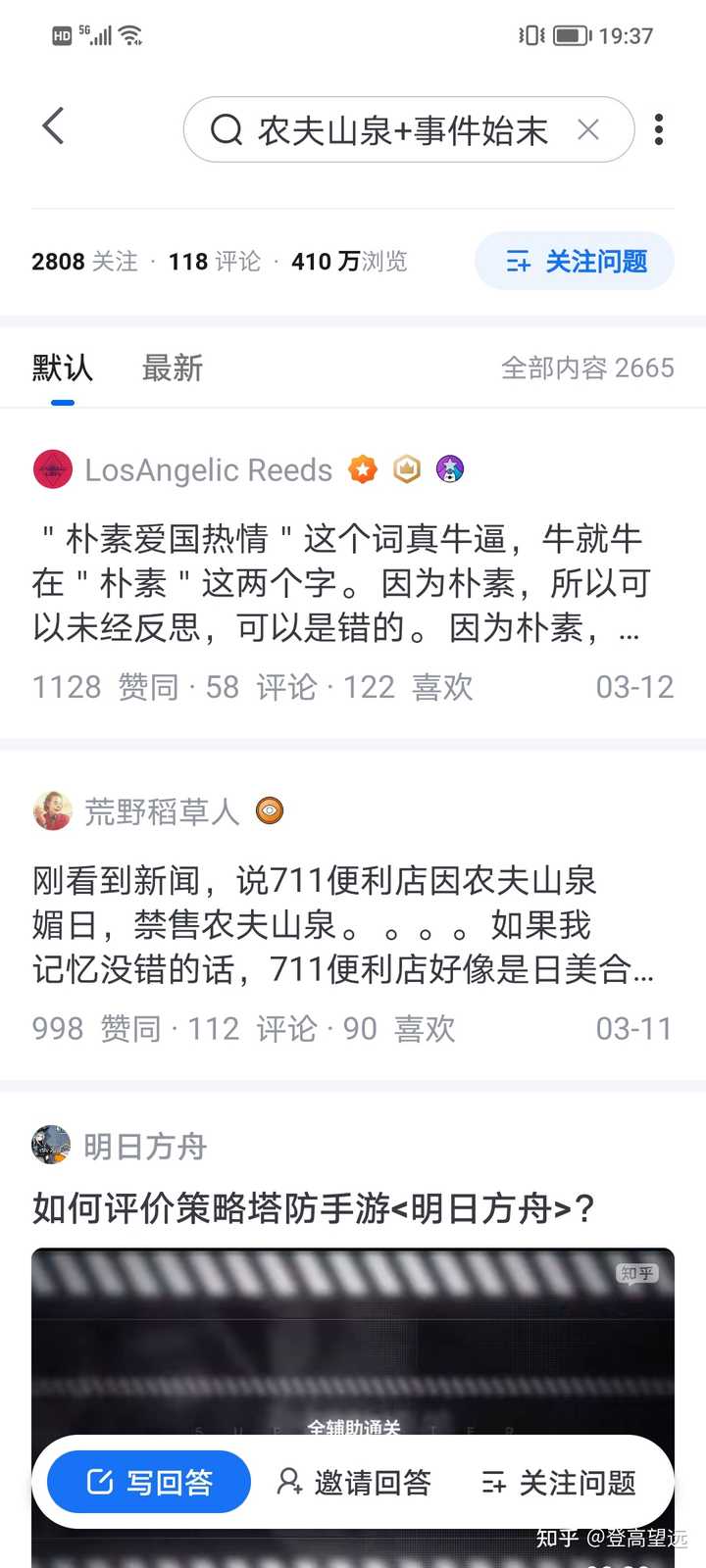This screenshot has height=1568, width=706.
Task: Go back using the arrow icon
Action: tap(54, 127)
